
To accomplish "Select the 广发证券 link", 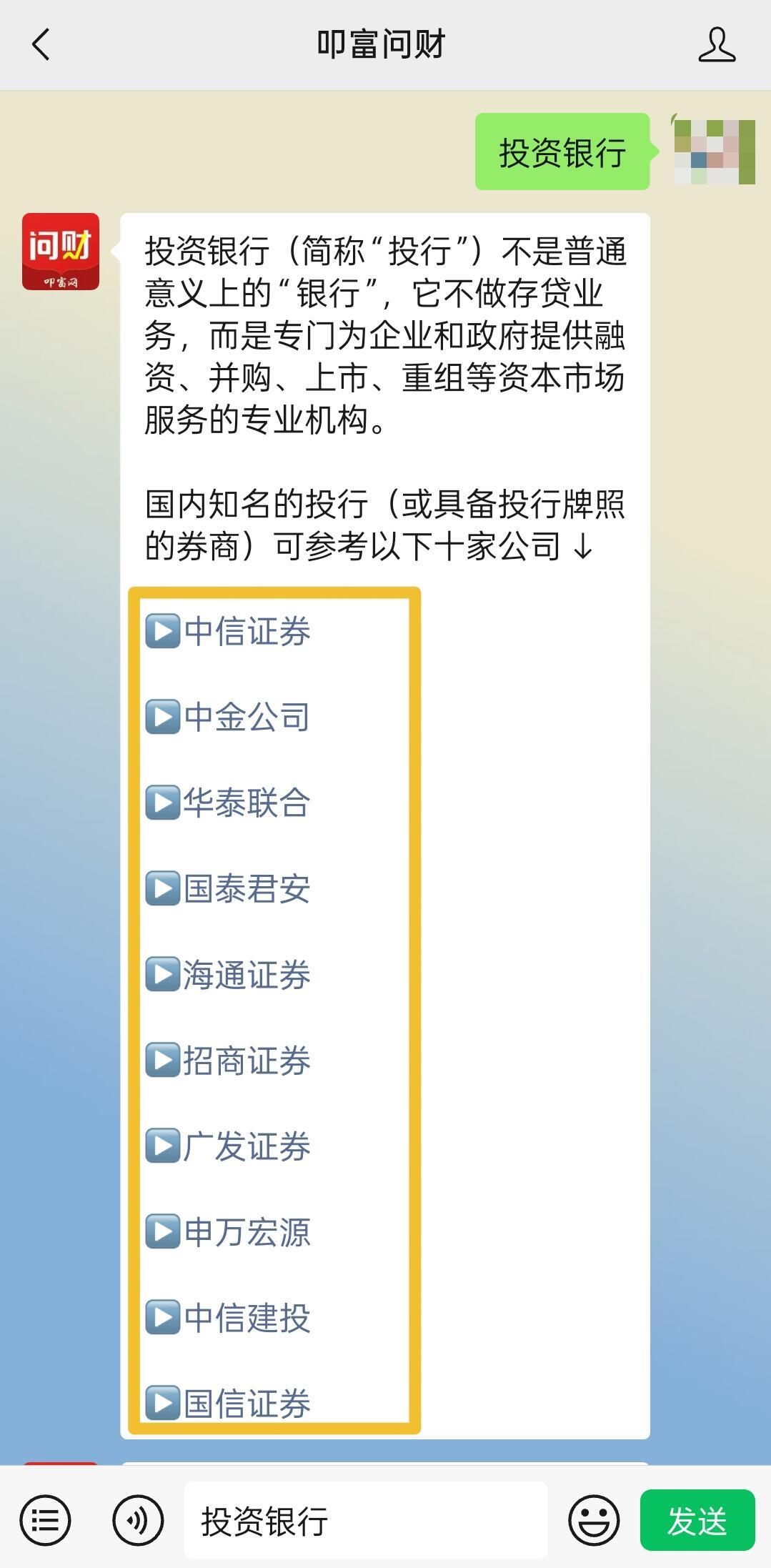I will point(228,1146).
